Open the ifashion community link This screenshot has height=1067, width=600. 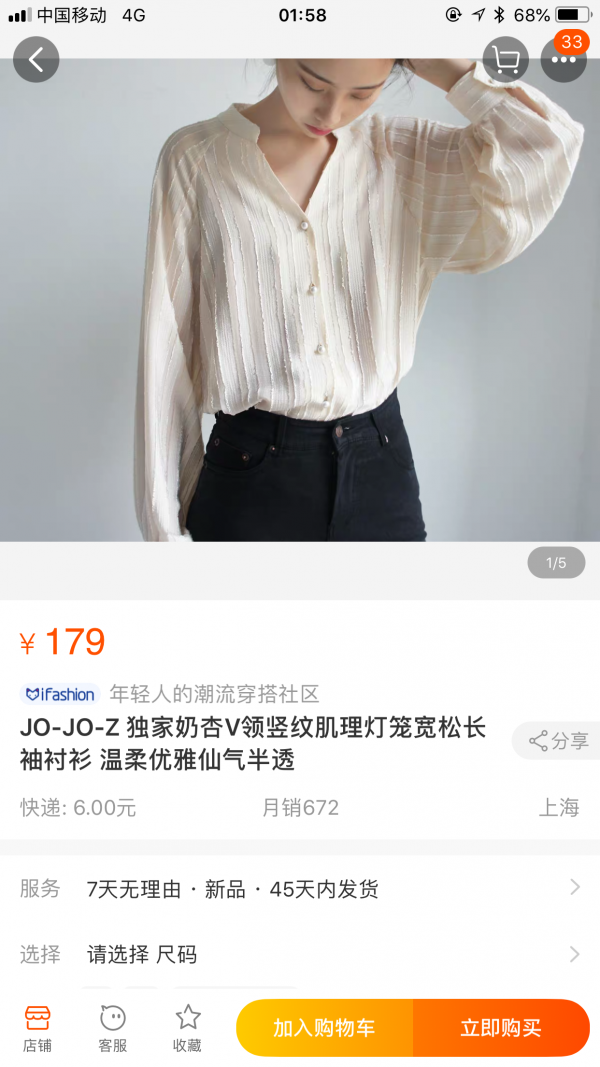[x=170, y=694]
